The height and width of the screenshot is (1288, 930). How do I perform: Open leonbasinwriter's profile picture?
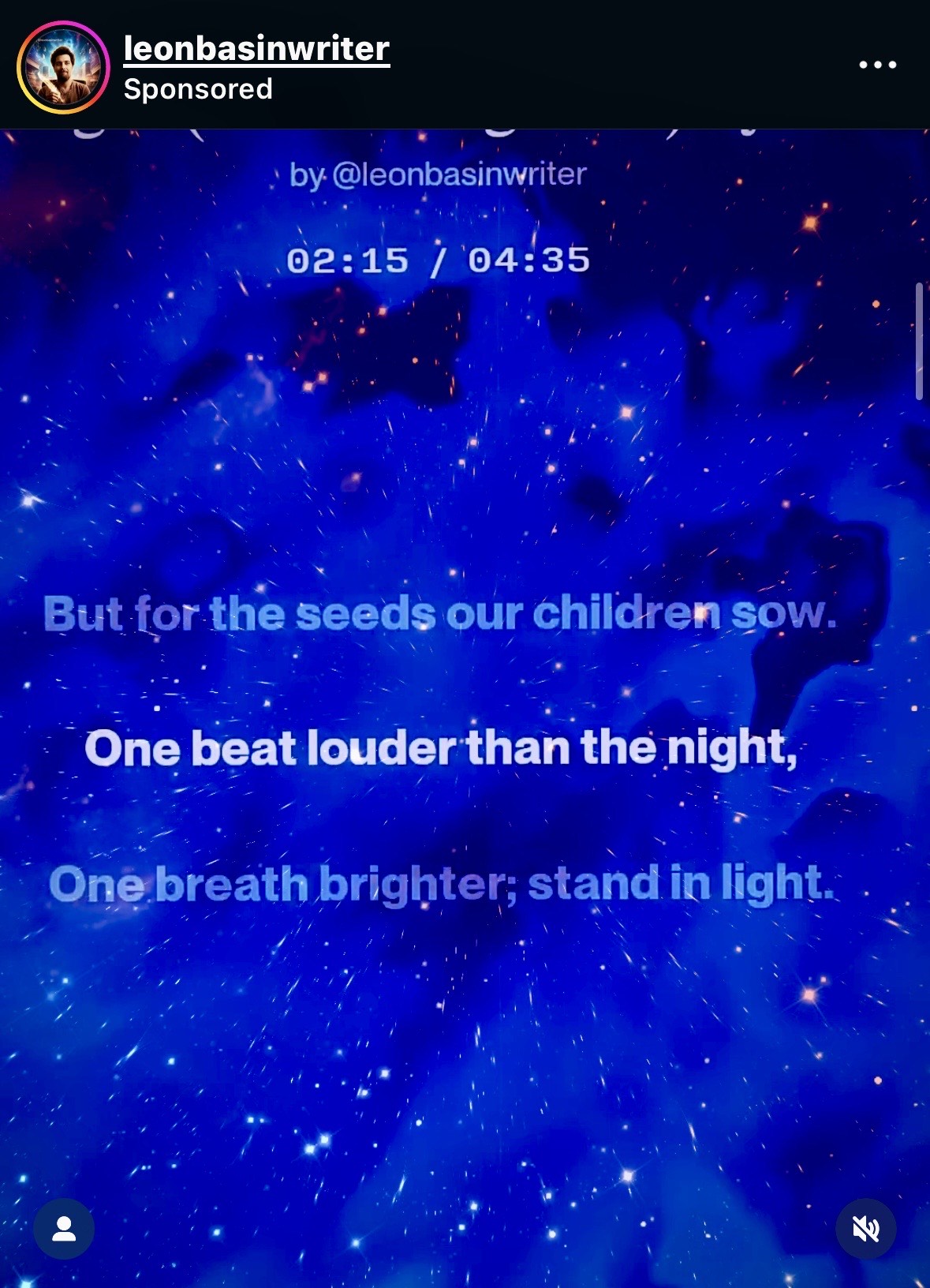63,66
